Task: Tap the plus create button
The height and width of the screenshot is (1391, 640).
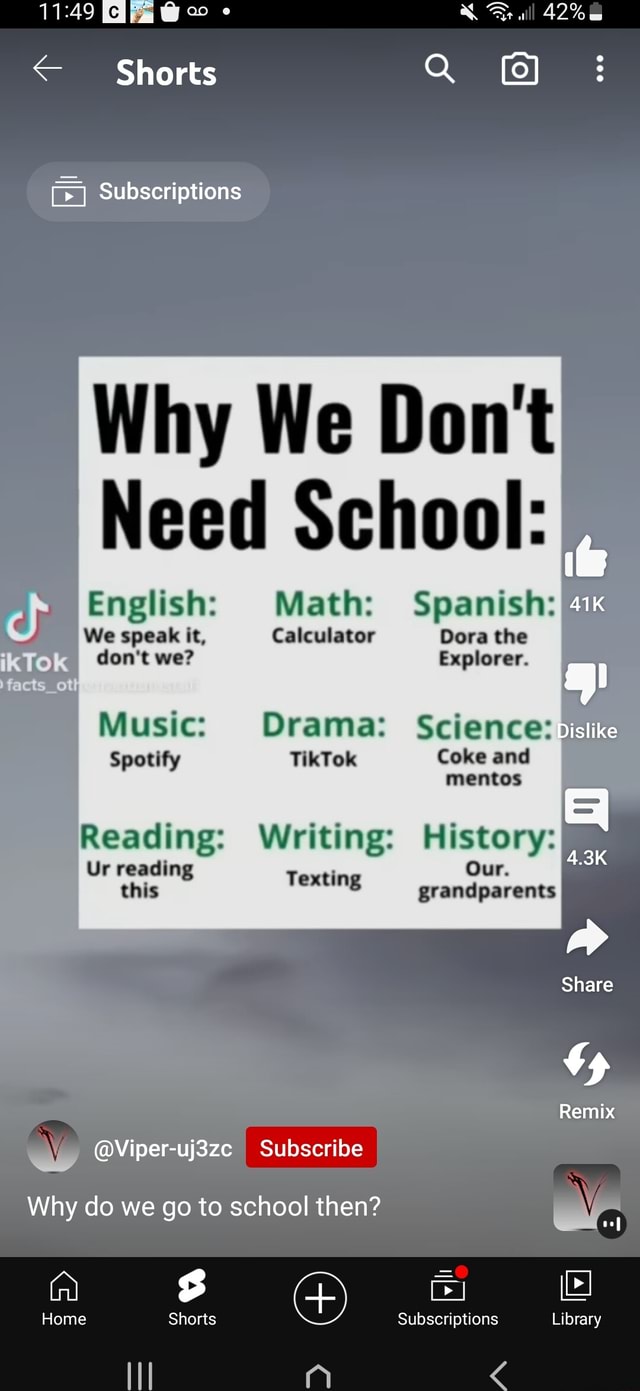Action: click(320, 1298)
